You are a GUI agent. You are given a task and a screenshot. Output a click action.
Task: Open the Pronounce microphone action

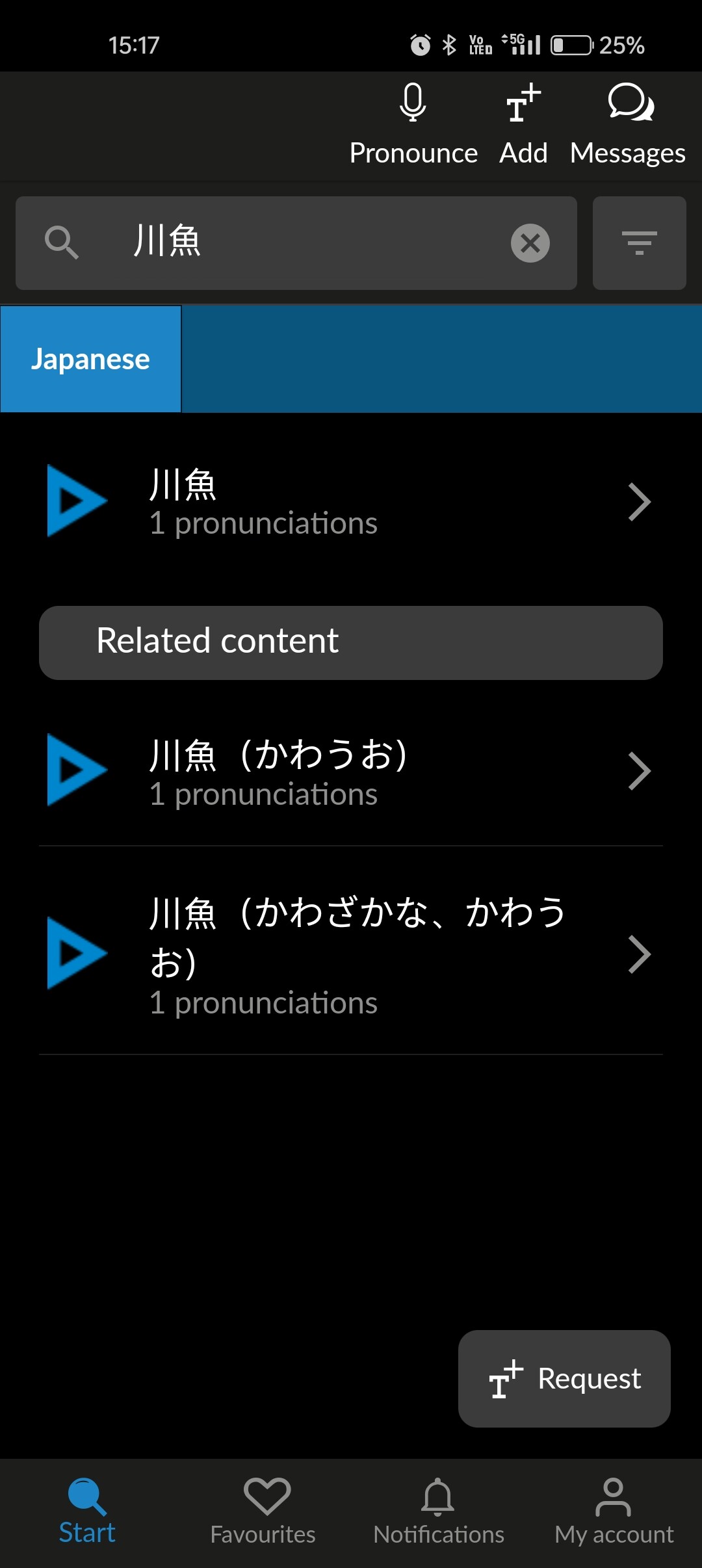pos(413,125)
